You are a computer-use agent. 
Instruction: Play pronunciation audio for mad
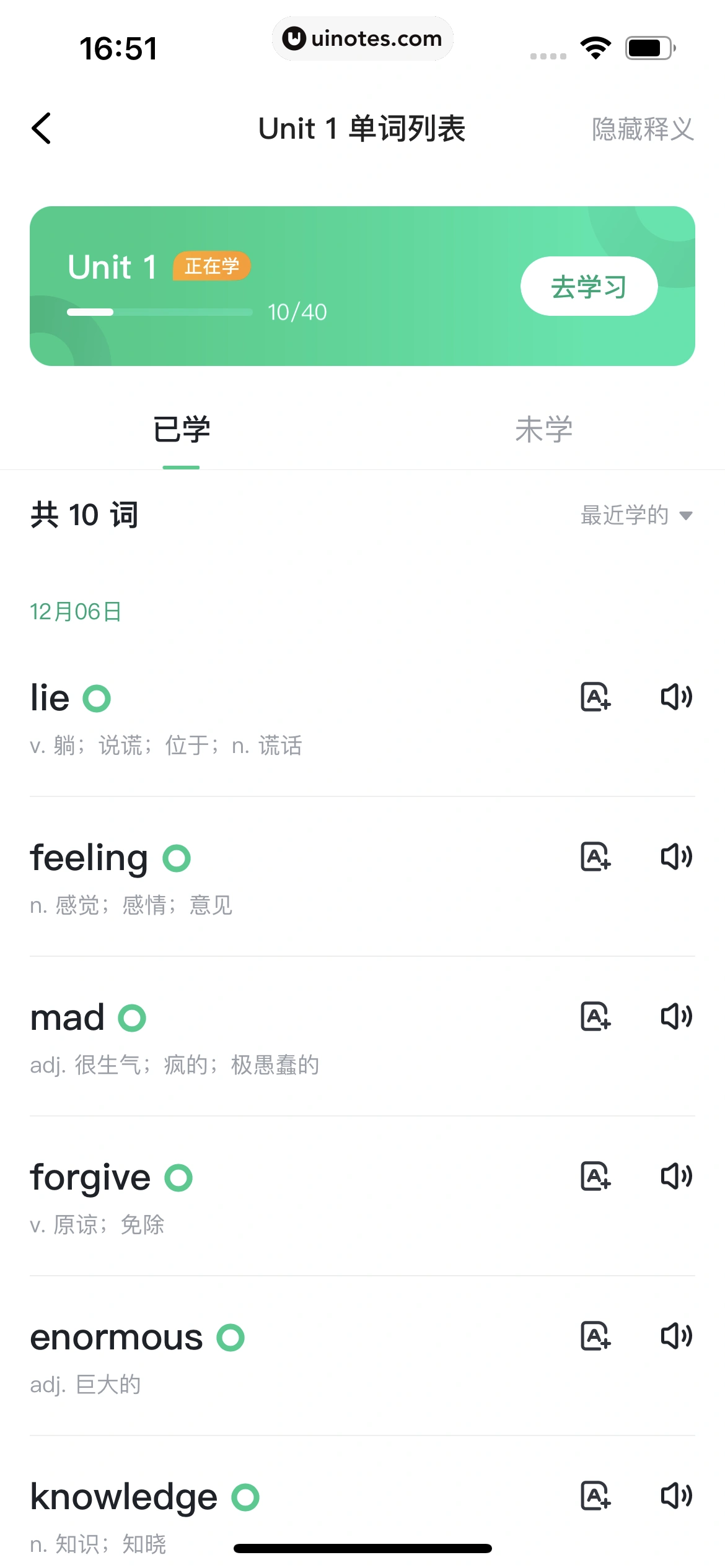tap(678, 1016)
